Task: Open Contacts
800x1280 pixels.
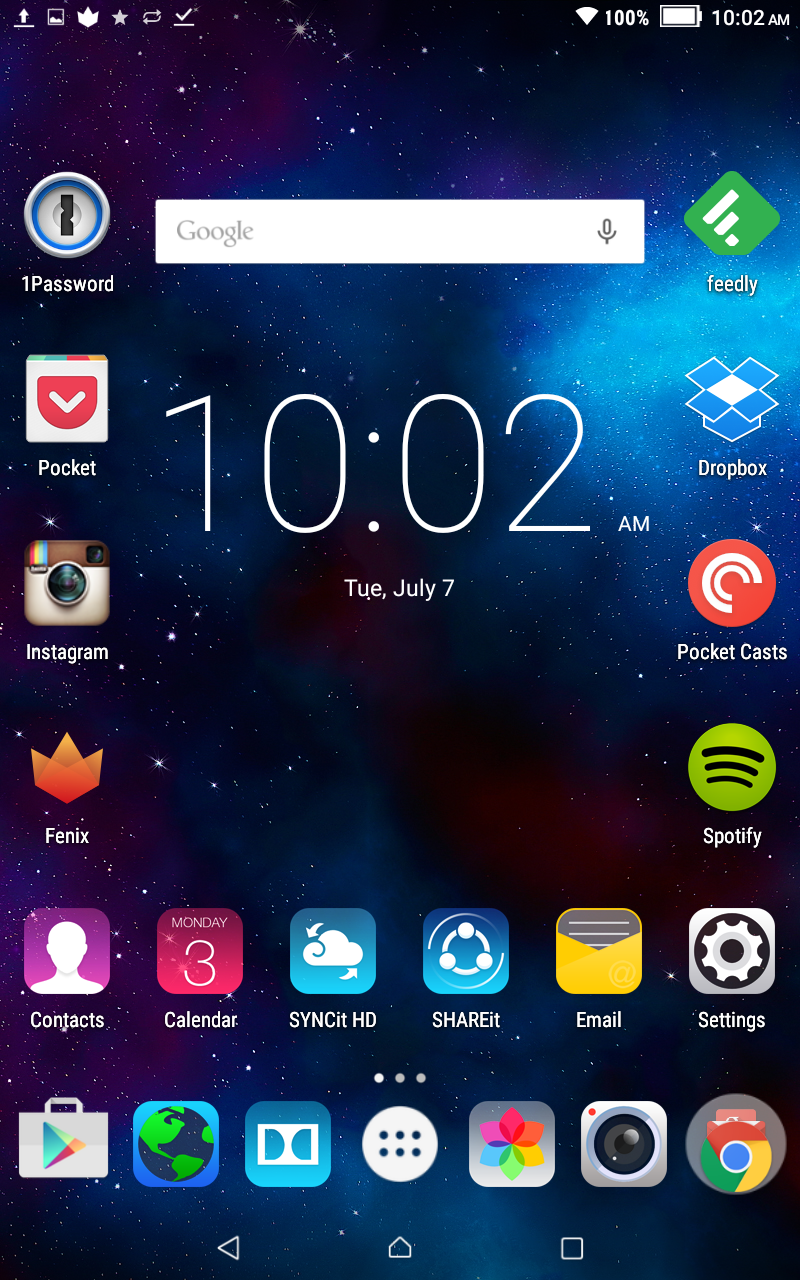Action: [x=67, y=951]
